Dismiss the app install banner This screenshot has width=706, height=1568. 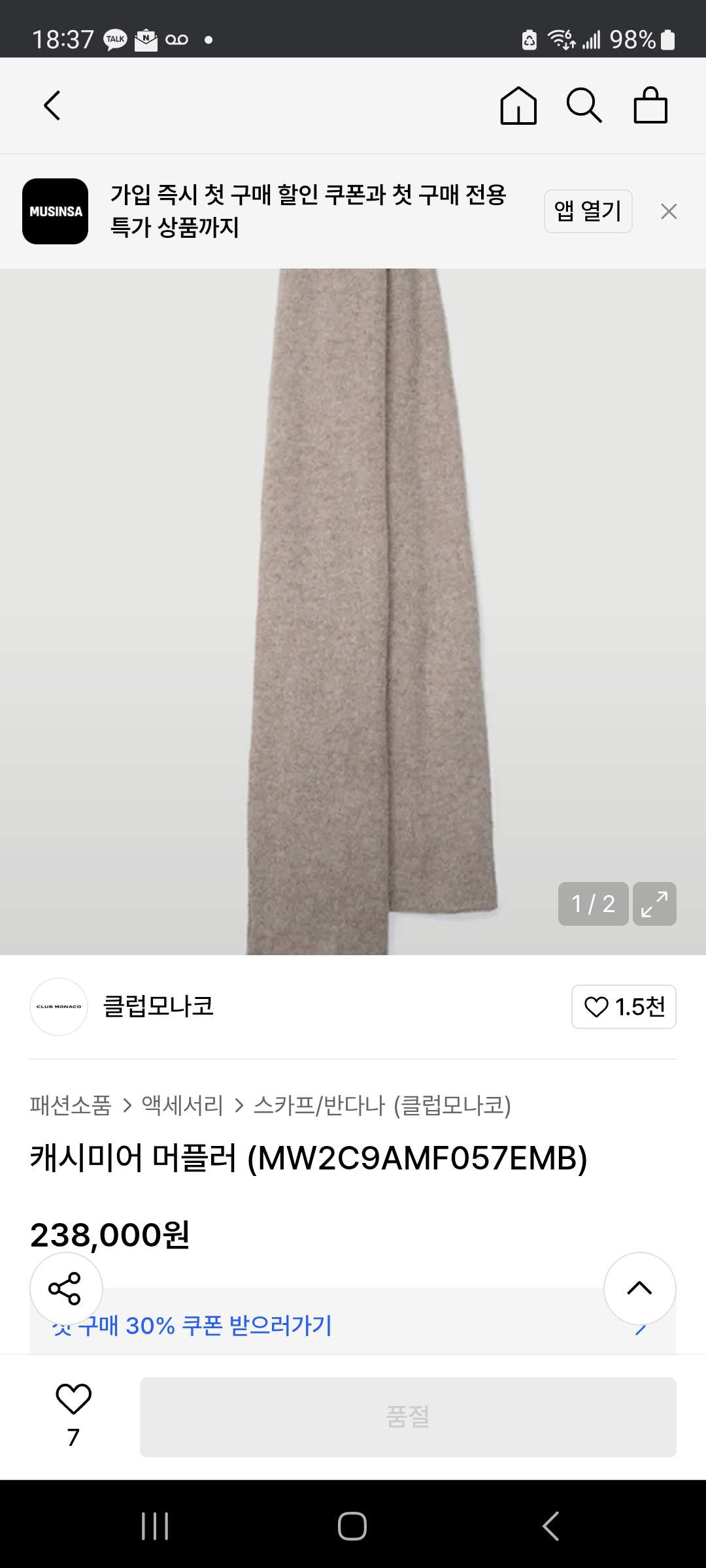point(668,211)
